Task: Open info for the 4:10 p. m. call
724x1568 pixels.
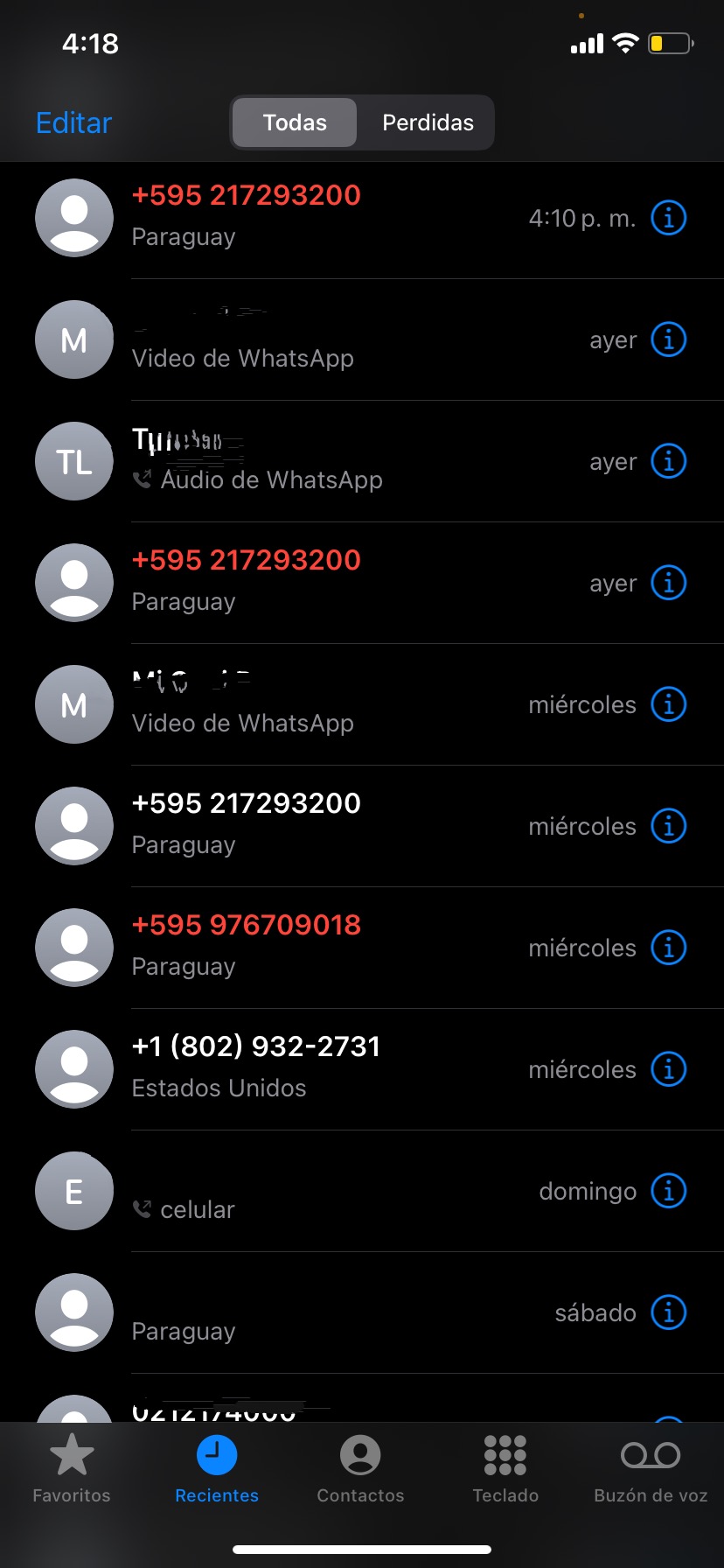Action: [x=669, y=218]
